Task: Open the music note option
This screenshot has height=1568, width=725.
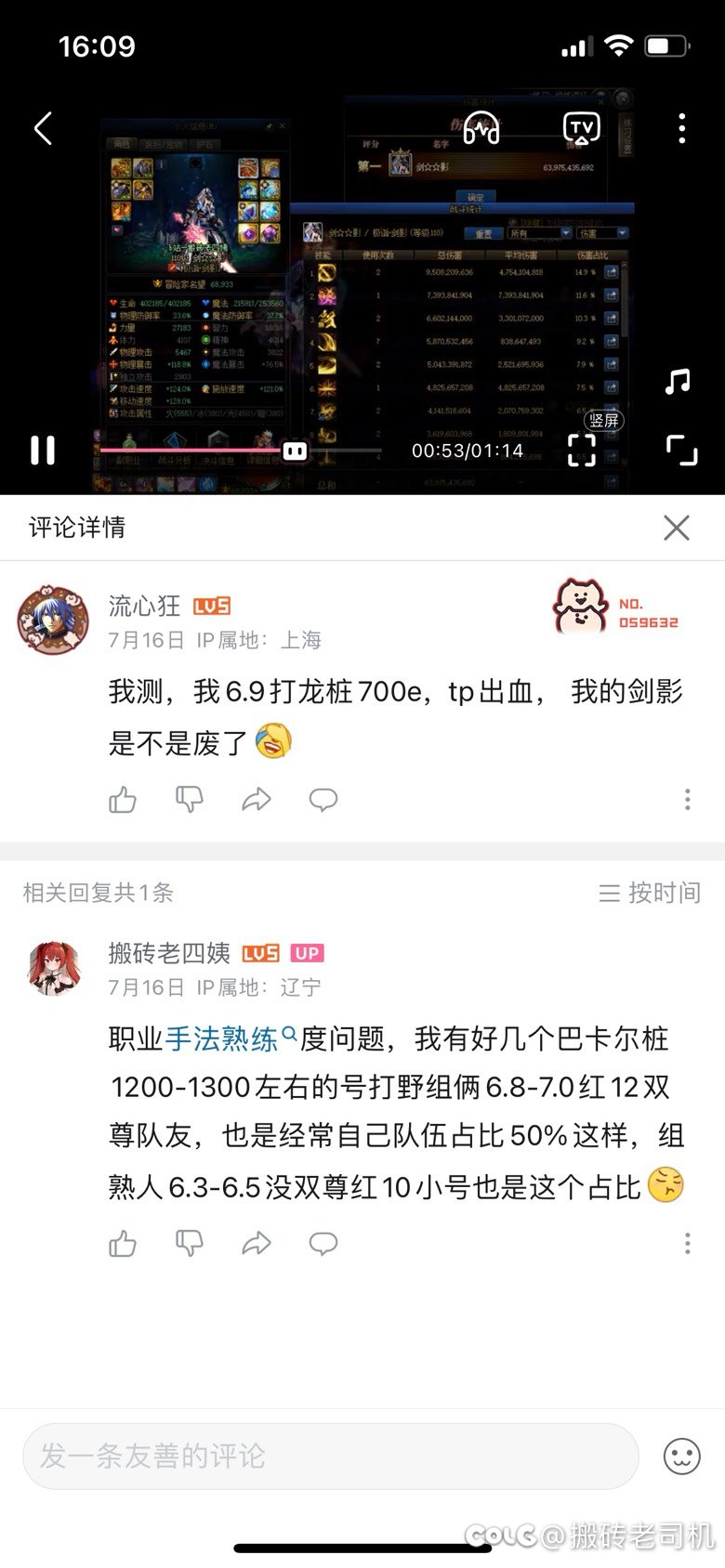Action: 679,381
